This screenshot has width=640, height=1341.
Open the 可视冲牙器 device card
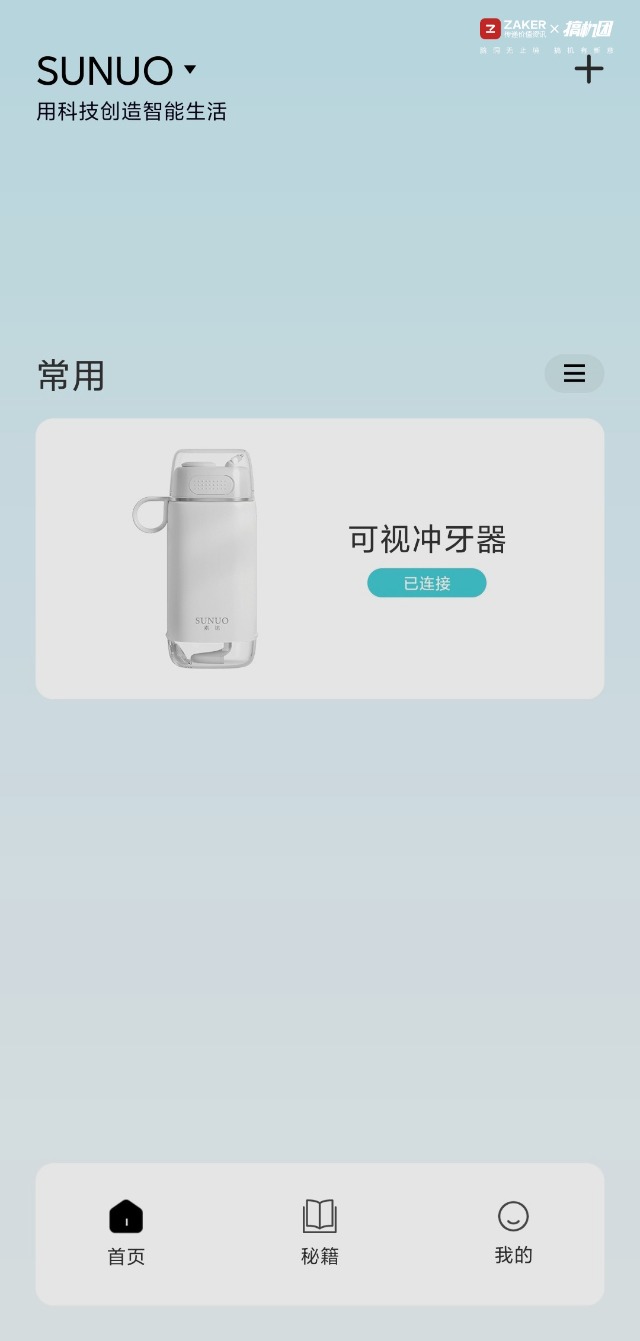click(320, 558)
